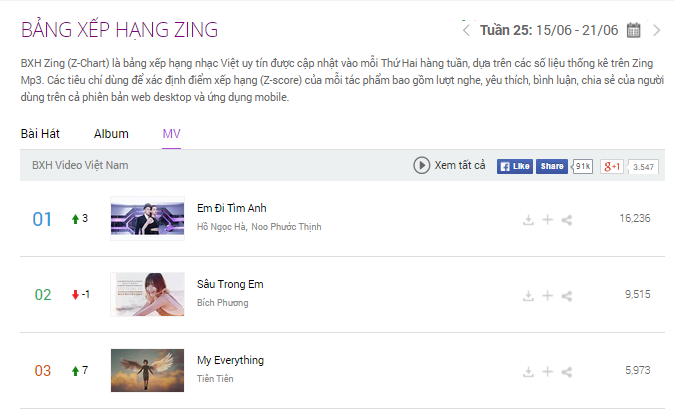This screenshot has height=411, width=674.
Task: Open the Sầu Trong Em title link
Action: 230,284
